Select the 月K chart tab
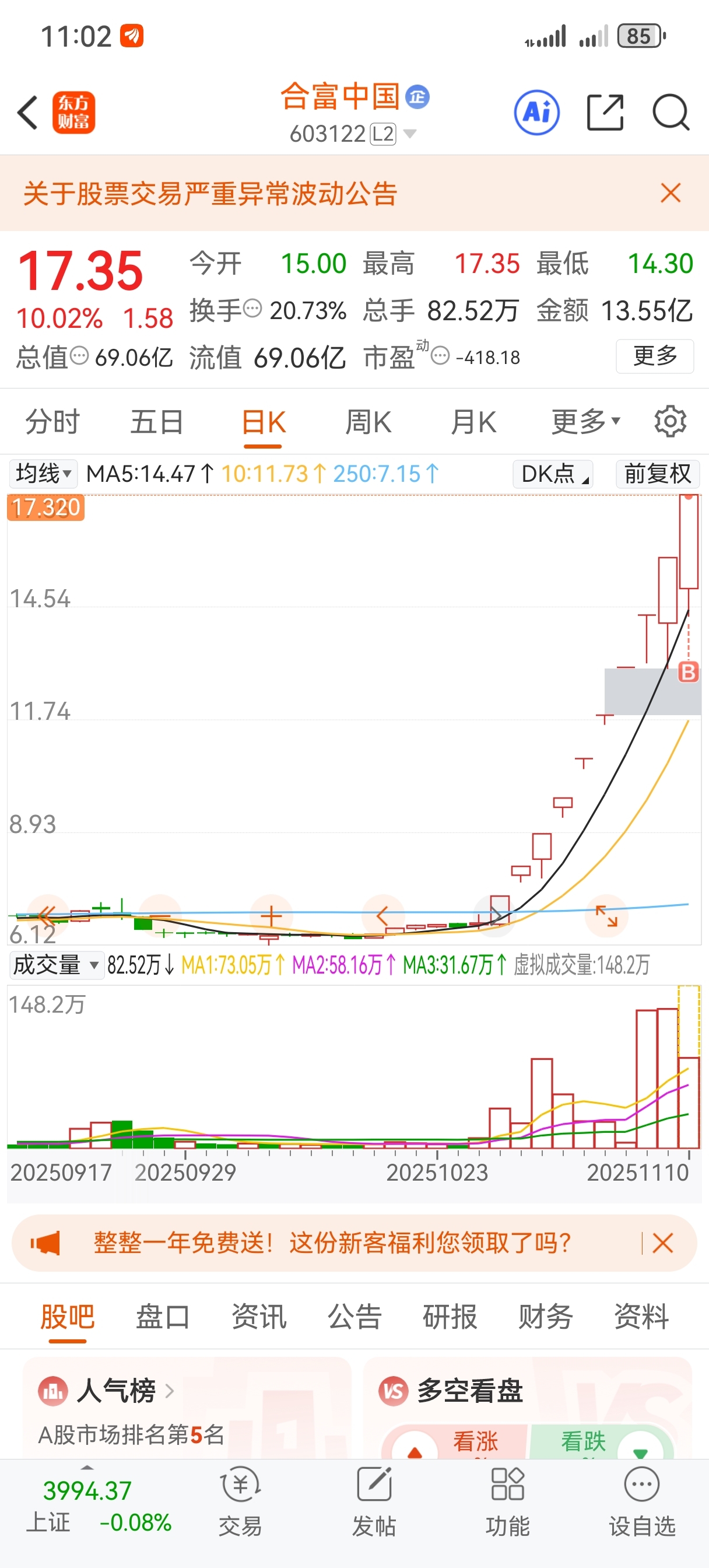709x1568 pixels. tap(473, 422)
